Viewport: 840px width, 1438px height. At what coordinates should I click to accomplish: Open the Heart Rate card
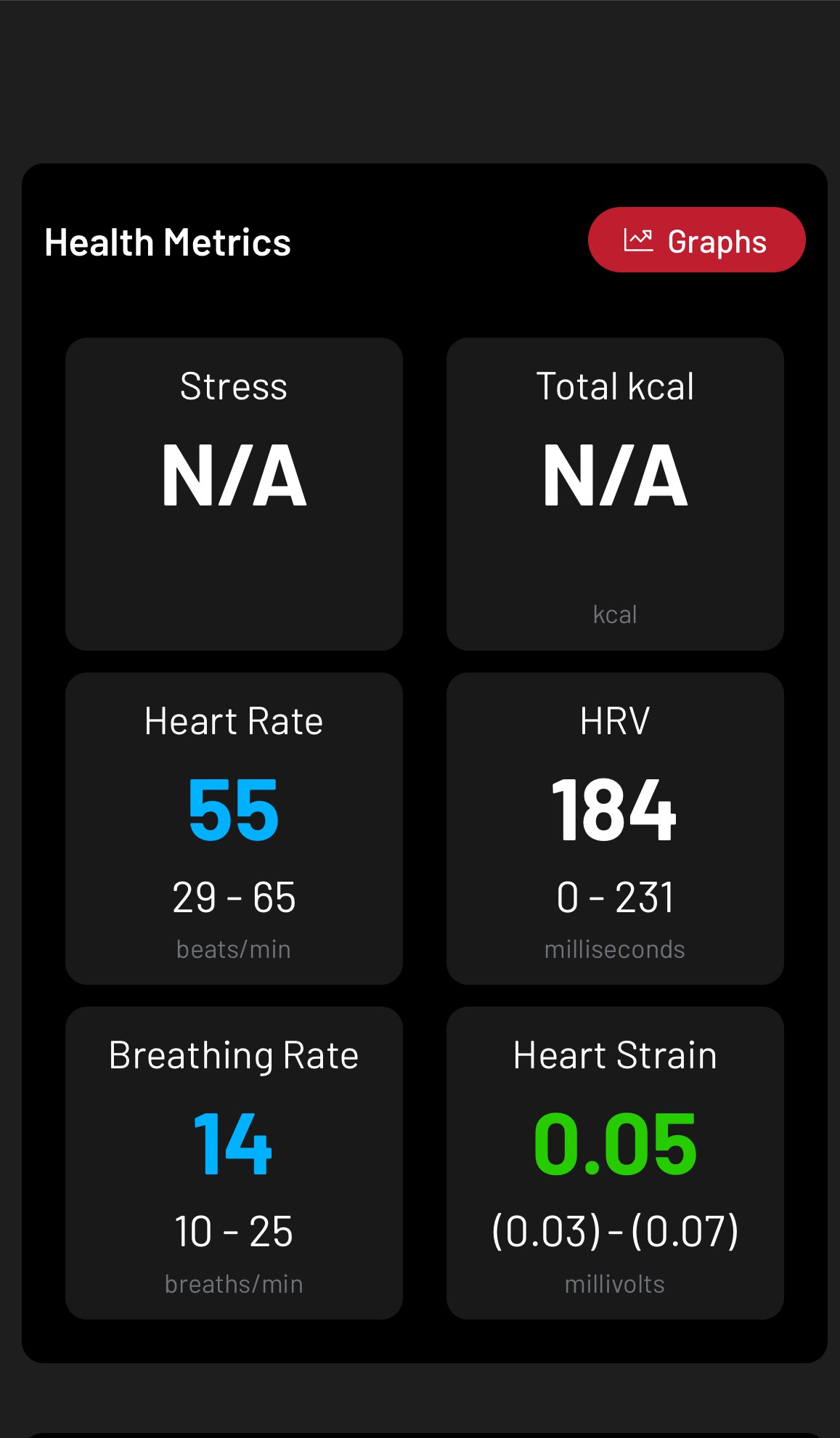coord(234,829)
